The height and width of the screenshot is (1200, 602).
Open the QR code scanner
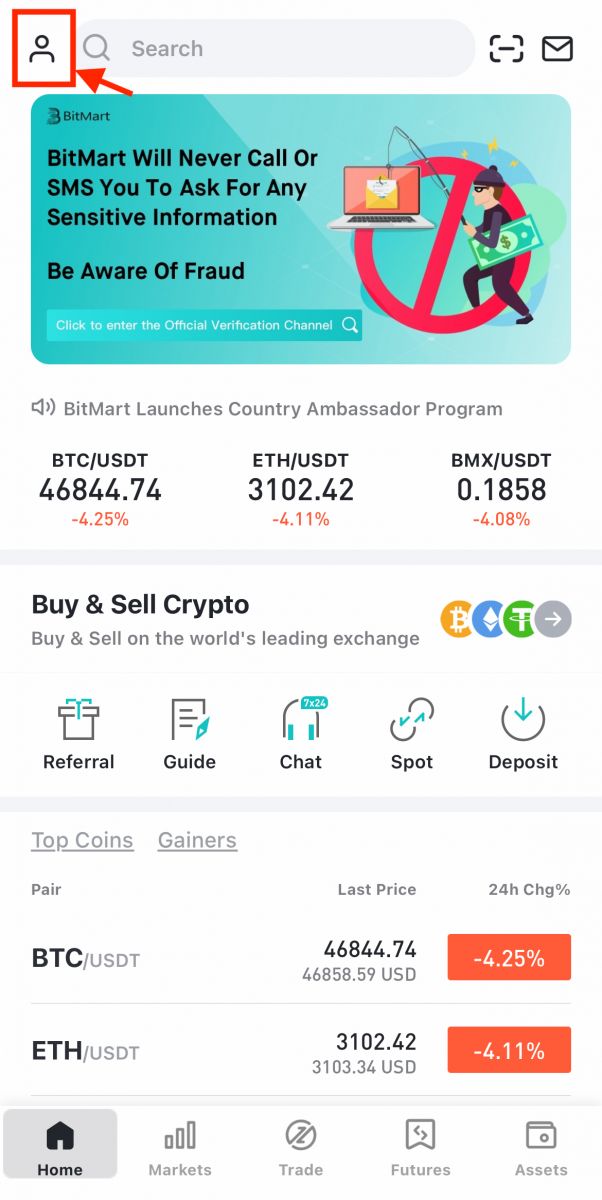(x=506, y=49)
